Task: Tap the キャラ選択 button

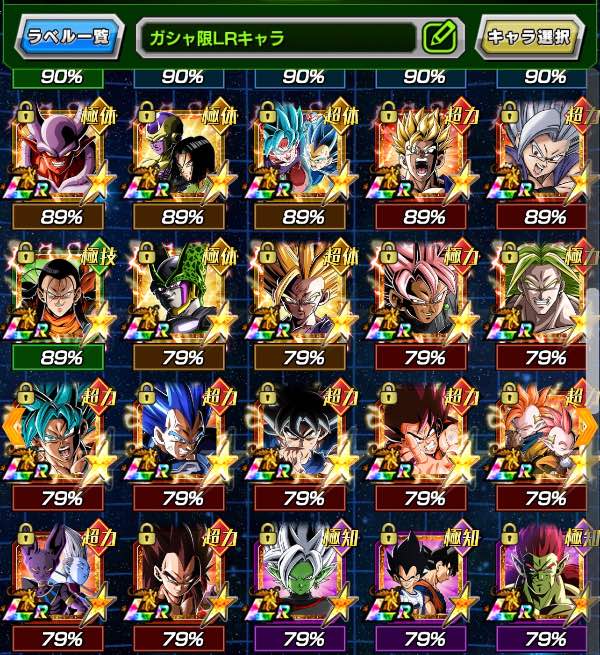Action: click(529, 38)
